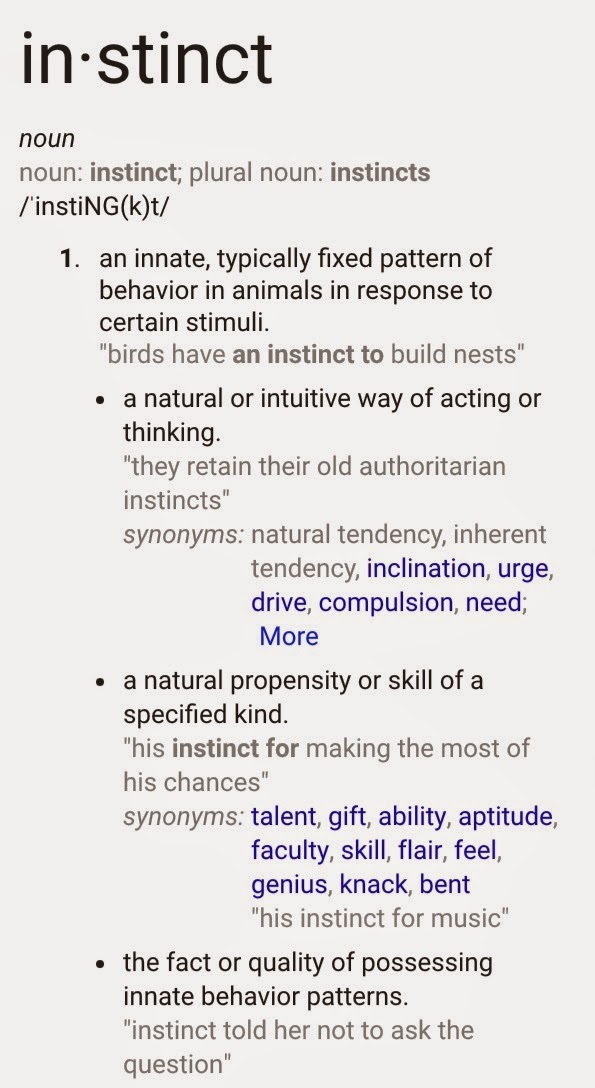The height and width of the screenshot is (1088, 595).
Task: Select the "faculty" synonym link
Action: (288, 851)
